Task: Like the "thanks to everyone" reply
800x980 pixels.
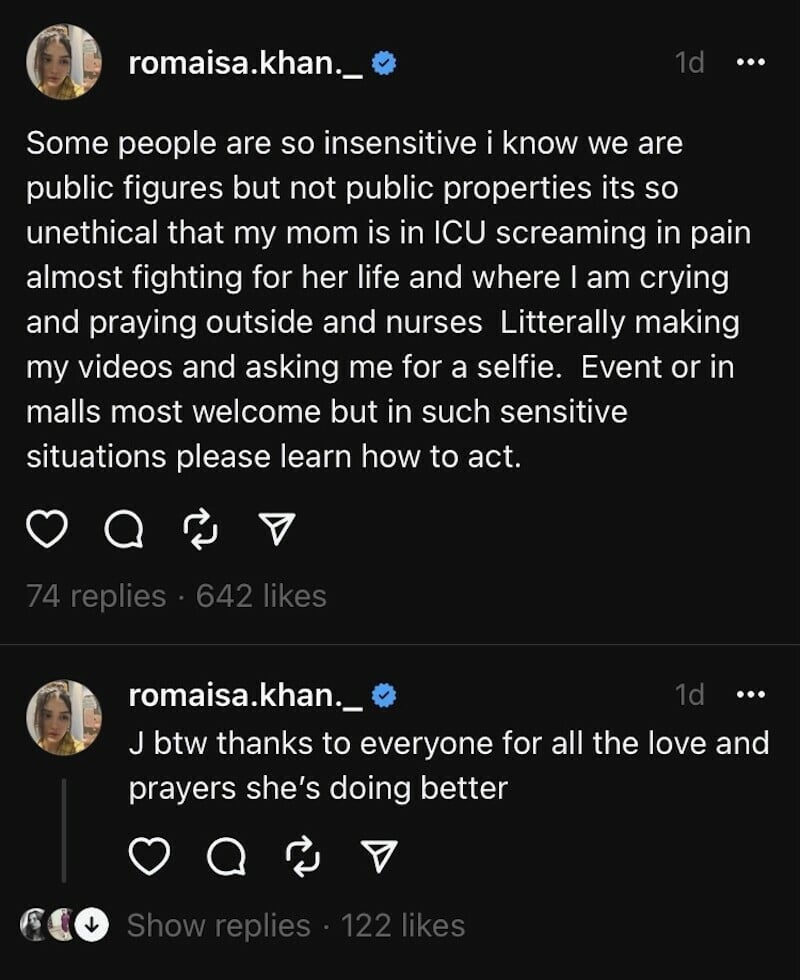Action: [x=149, y=855]
